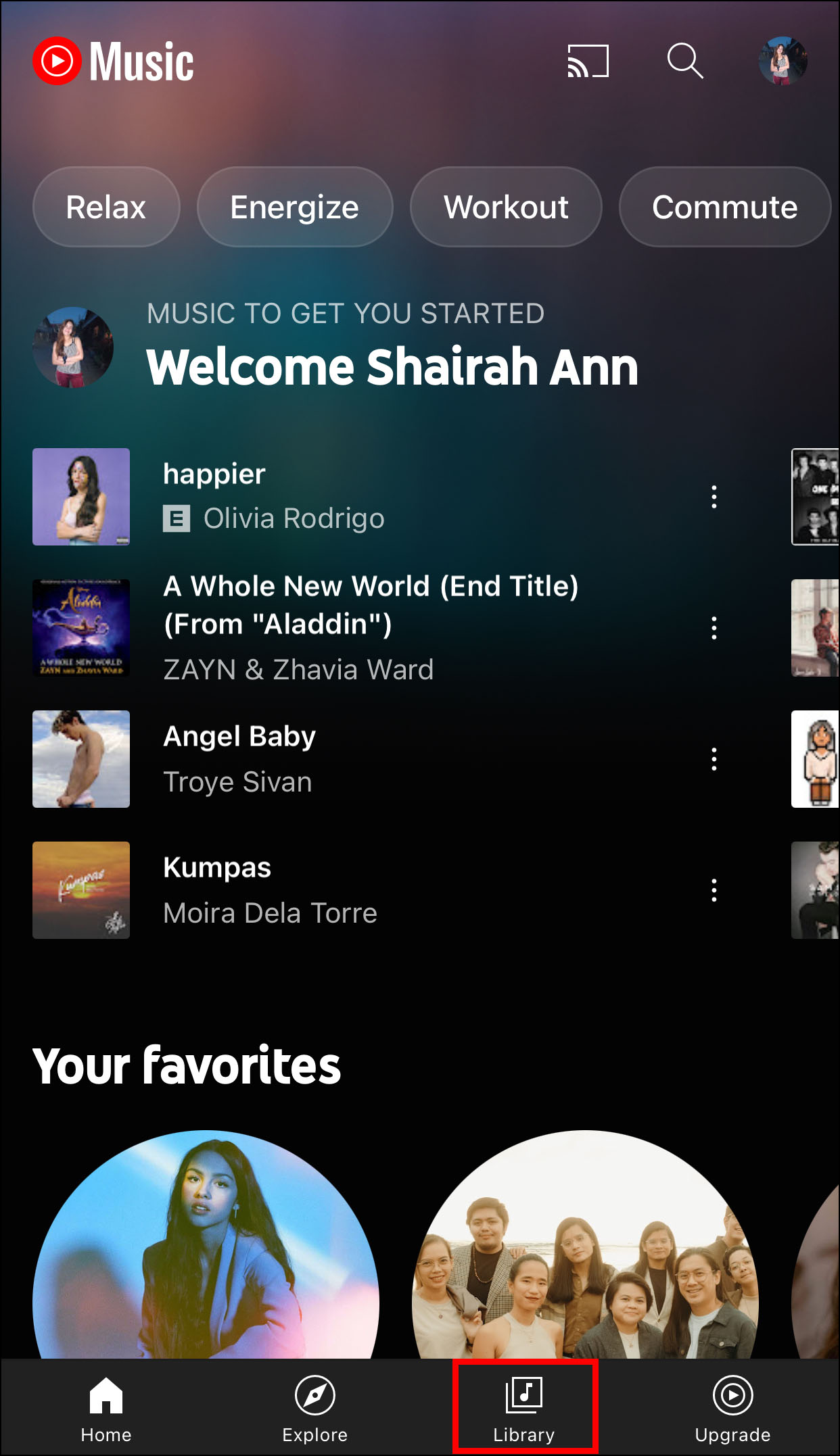
Task: Open the group artist in Your favorites
Action: (585, 1249)
